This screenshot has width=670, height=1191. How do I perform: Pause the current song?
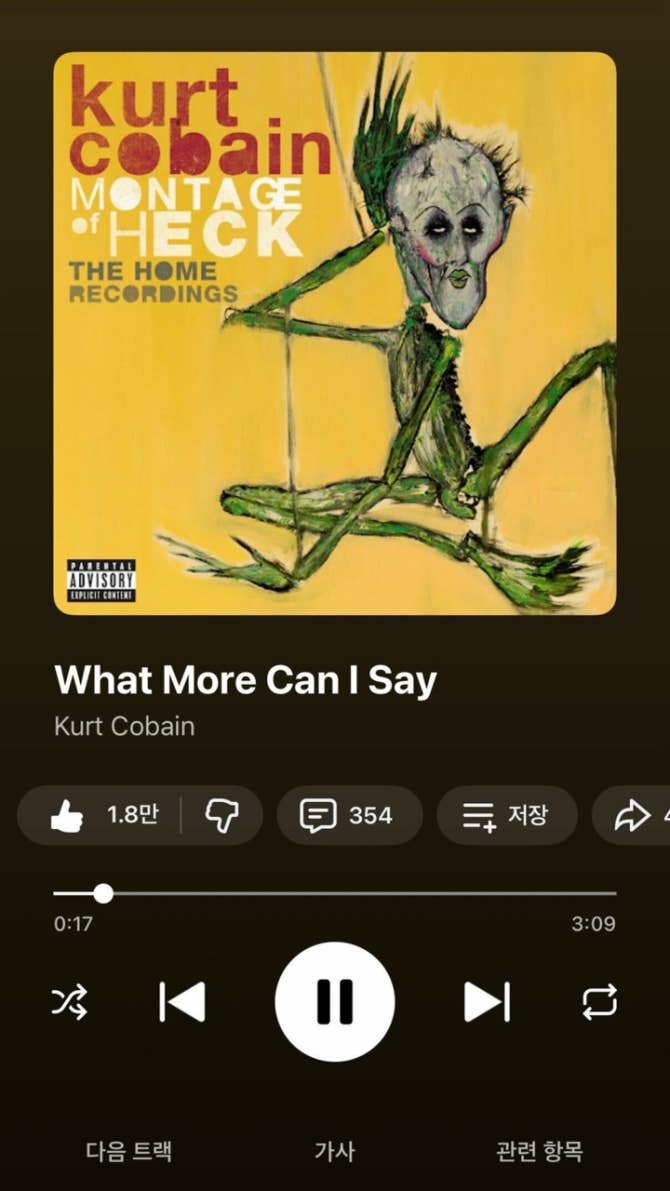click(335, 1002)
